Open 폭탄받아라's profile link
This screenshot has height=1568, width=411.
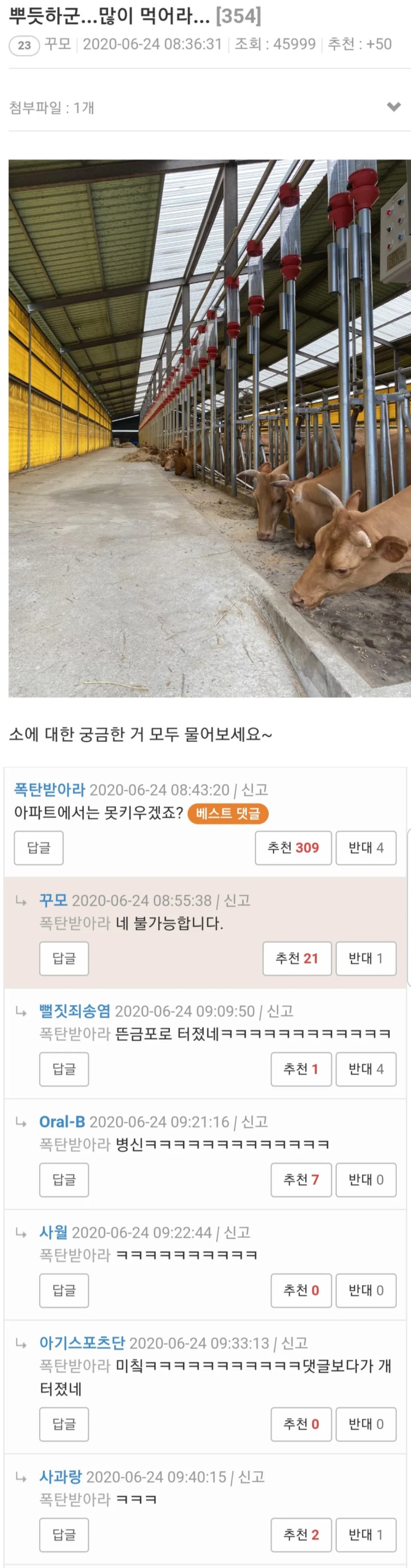click(x=49, y=789)
